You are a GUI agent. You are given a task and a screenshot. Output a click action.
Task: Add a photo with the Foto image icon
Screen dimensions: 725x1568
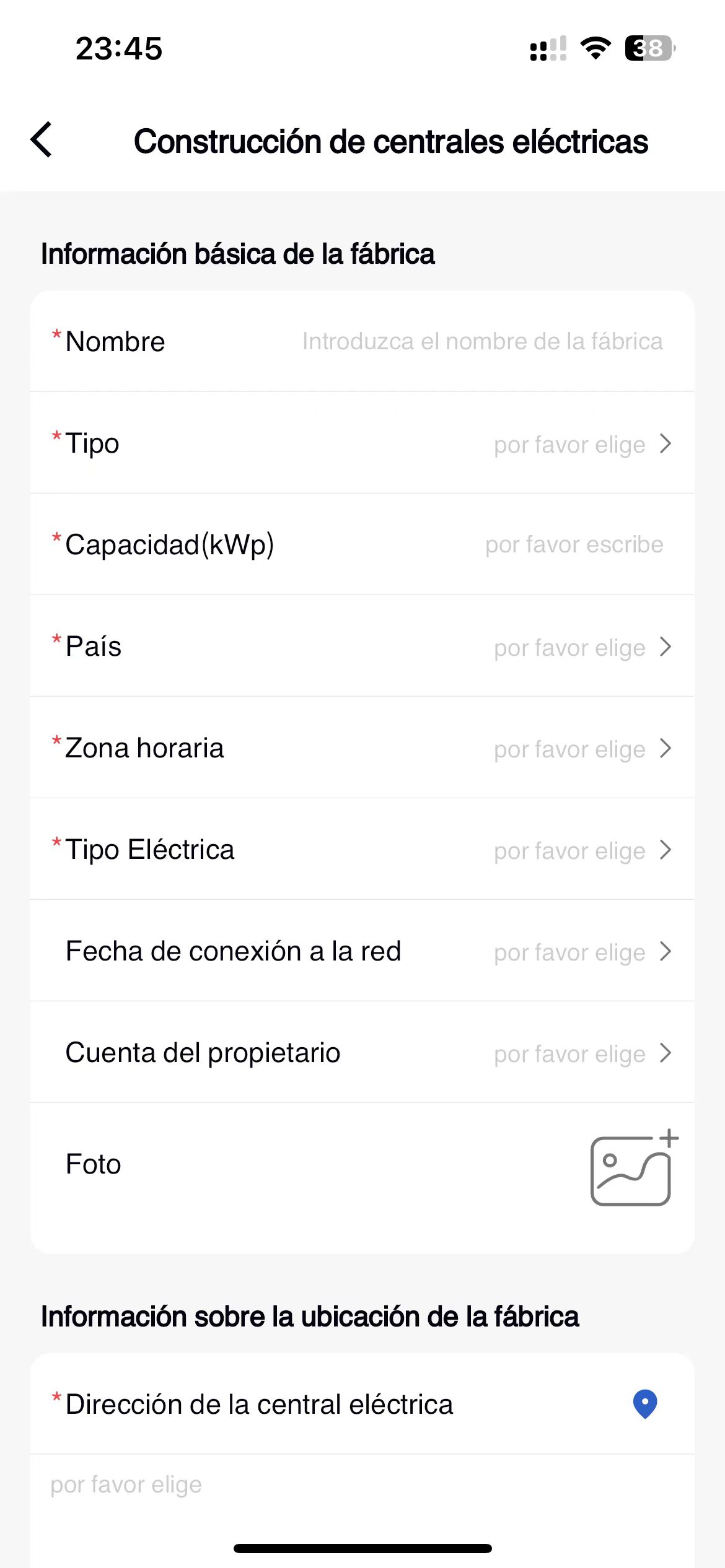click(x=634, y=1167)
